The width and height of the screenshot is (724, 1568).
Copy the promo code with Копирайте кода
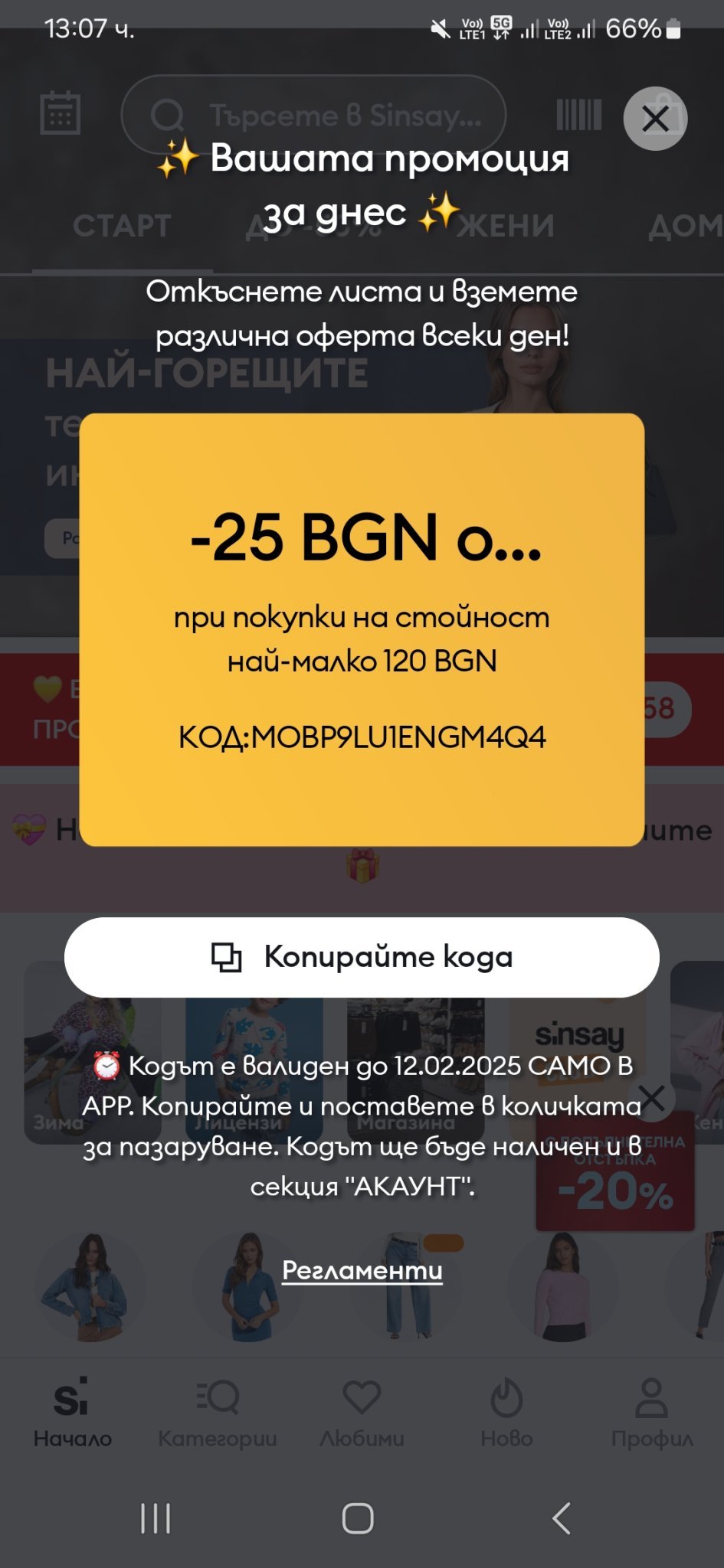point(362,957)
